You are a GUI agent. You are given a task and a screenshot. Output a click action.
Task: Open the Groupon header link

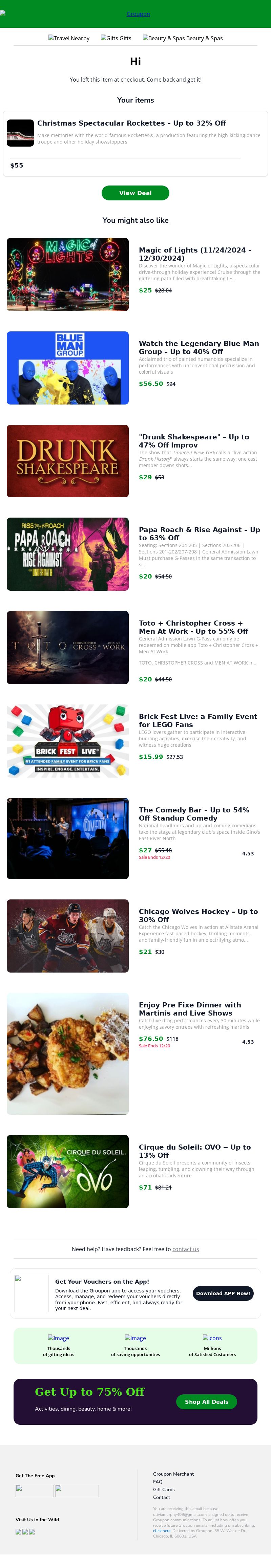[x=138, y=14]
